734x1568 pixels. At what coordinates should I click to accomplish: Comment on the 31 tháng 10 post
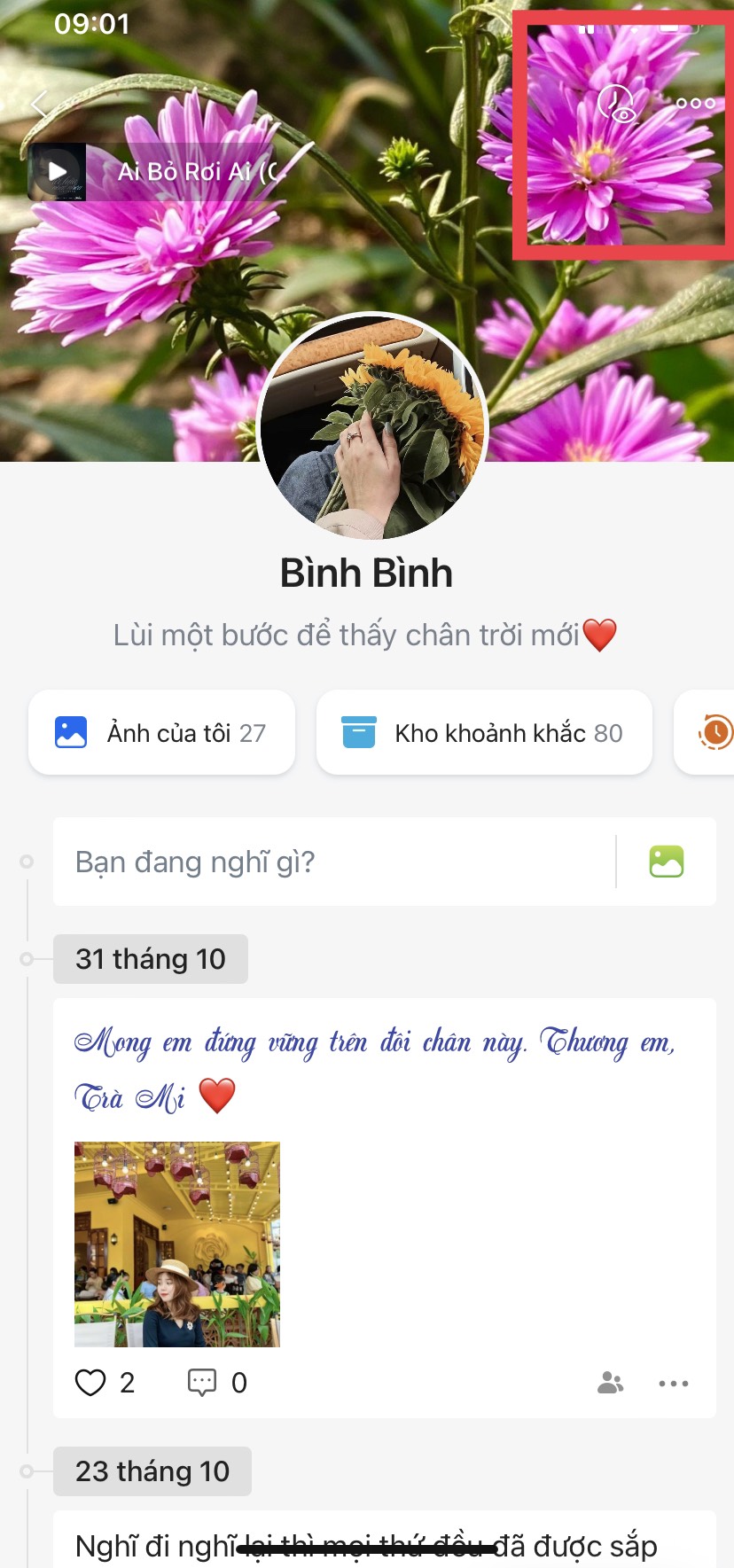202,1383
